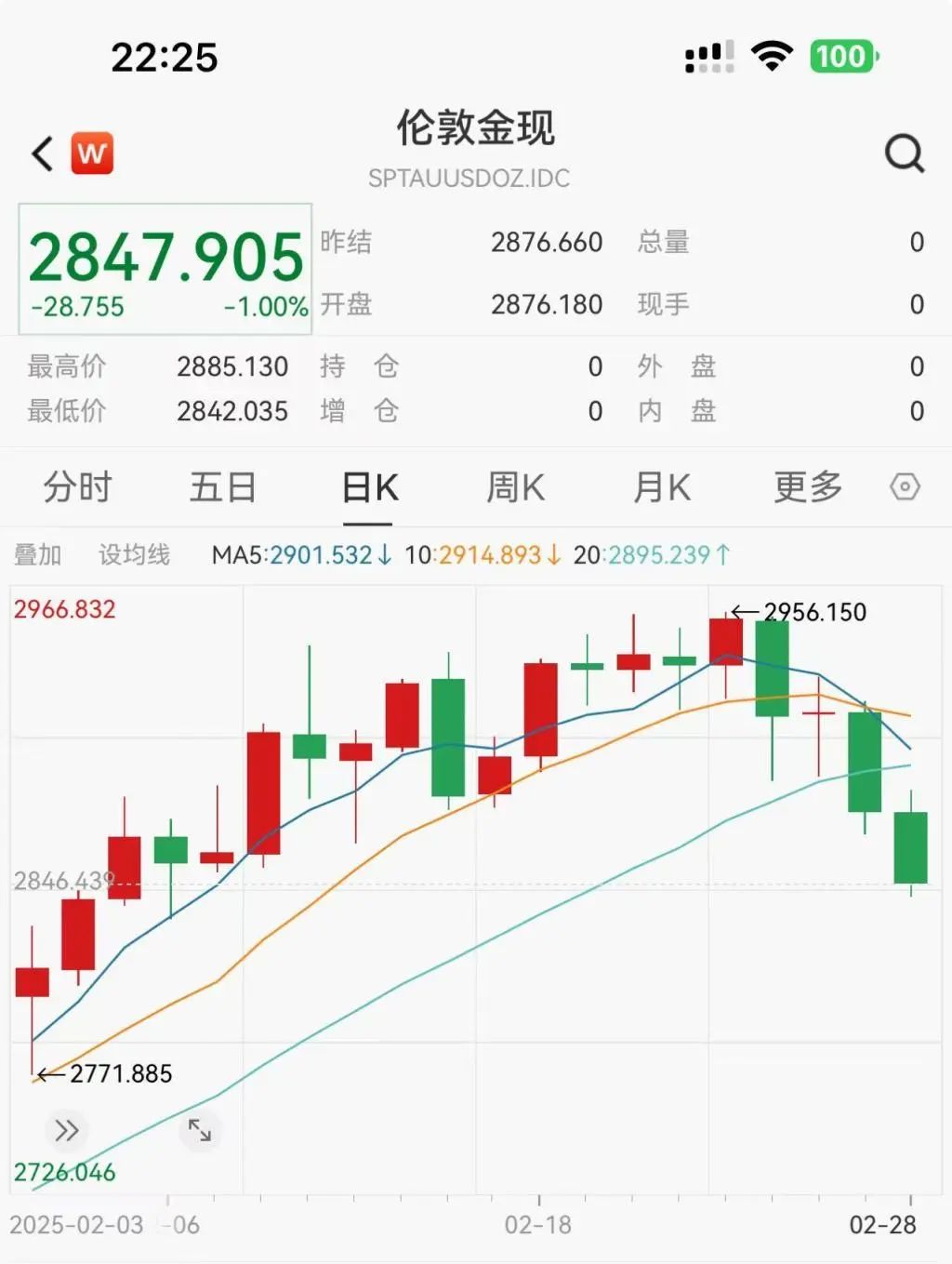Viewport: 952px width, 1264px height.
Task: Switch to the 分时 intraday tab
Action: [77, 487]
